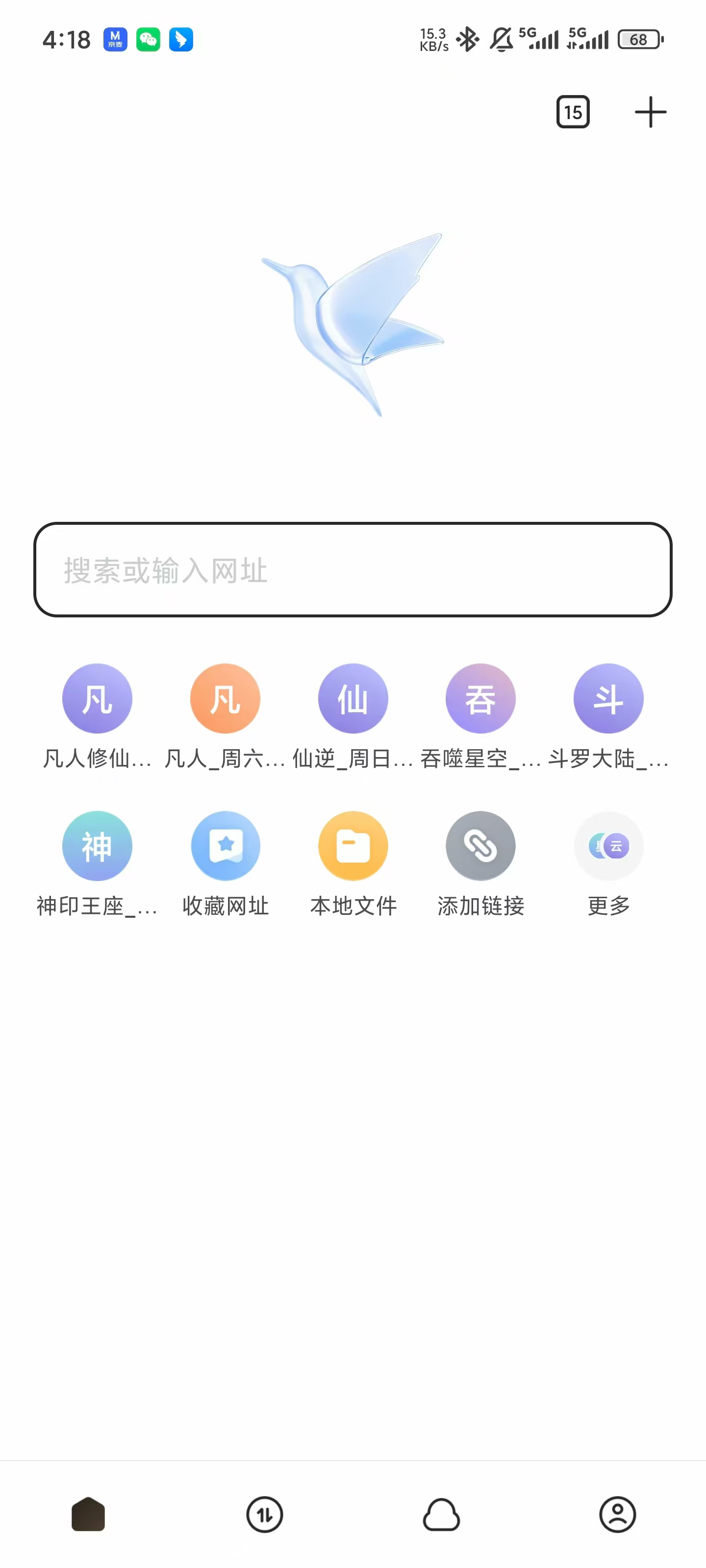Open WeChat from the status bar

[x=148, y=39]
